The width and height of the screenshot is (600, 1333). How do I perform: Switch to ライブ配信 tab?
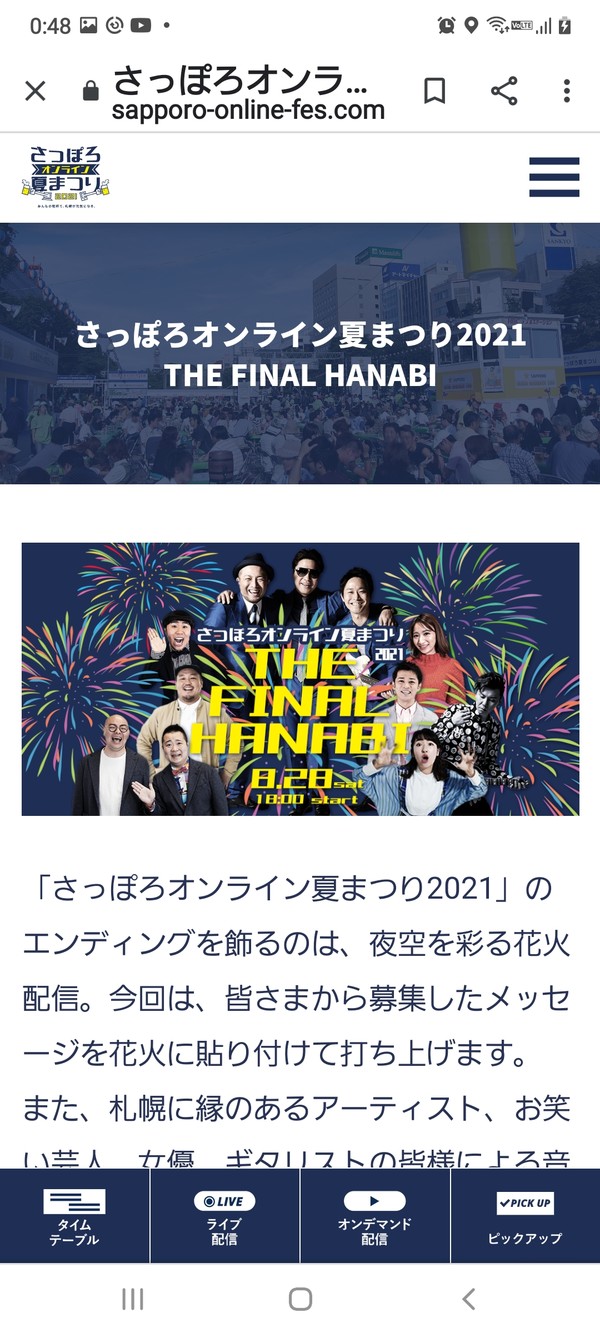click(x=224, y=1216)
